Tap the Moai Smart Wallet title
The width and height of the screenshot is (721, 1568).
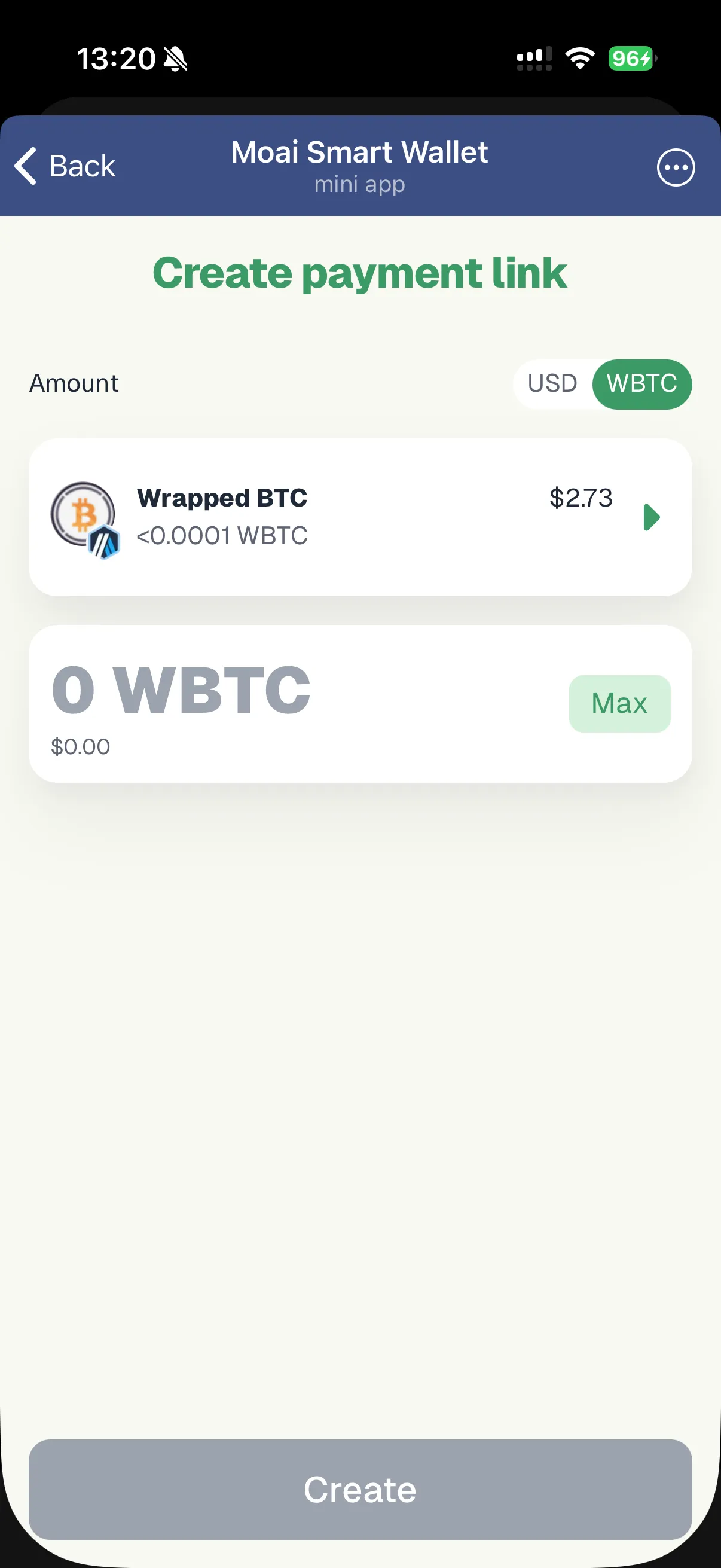(x=359, y=152)
